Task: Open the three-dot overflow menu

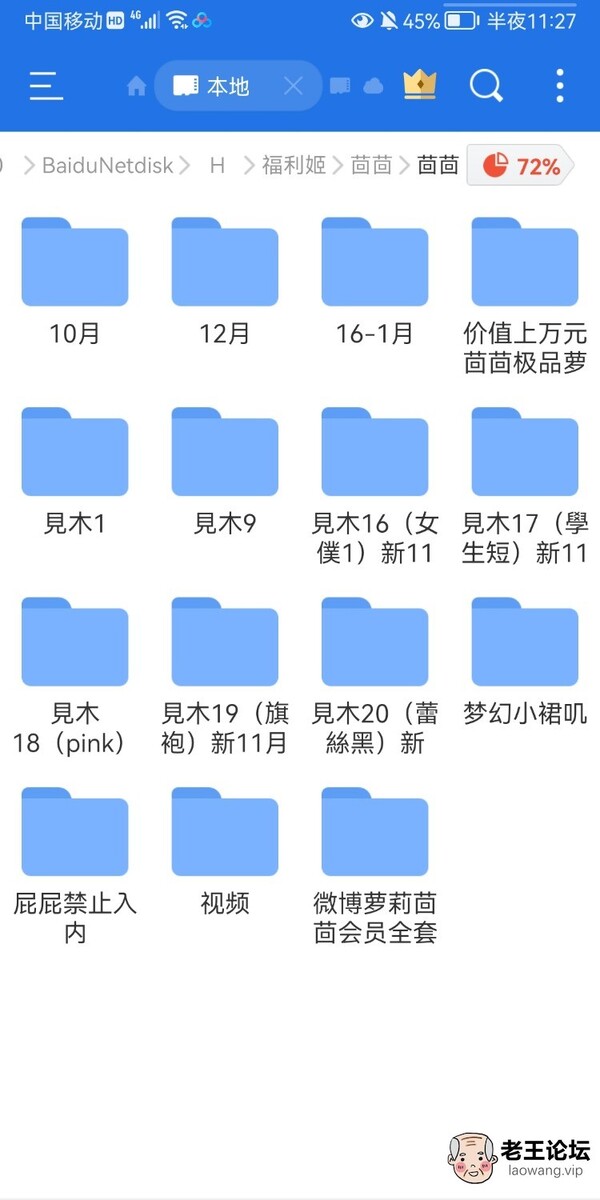Action: [x=560, y=86]
